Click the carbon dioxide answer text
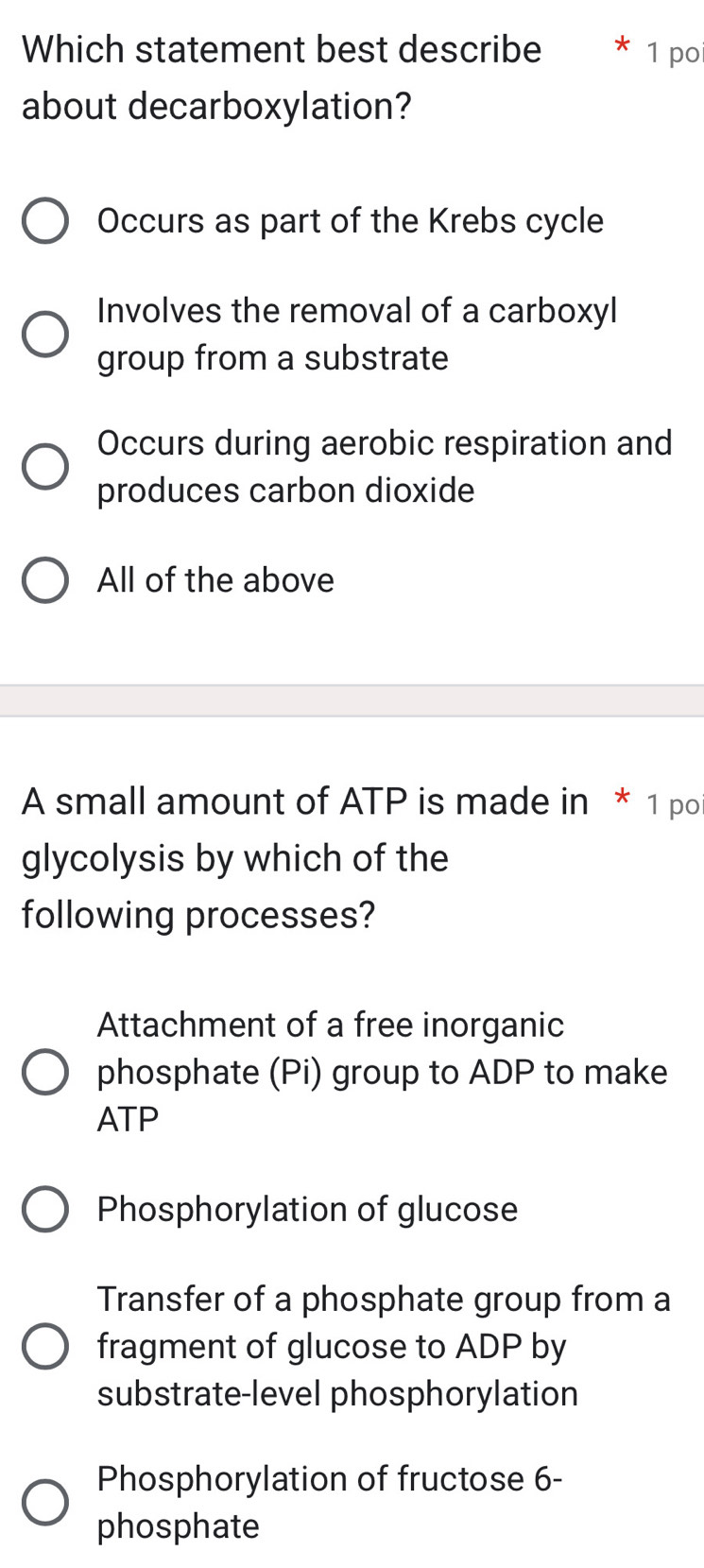The height and width of the screenshot is (1568, 704). (x=285, y=490)
